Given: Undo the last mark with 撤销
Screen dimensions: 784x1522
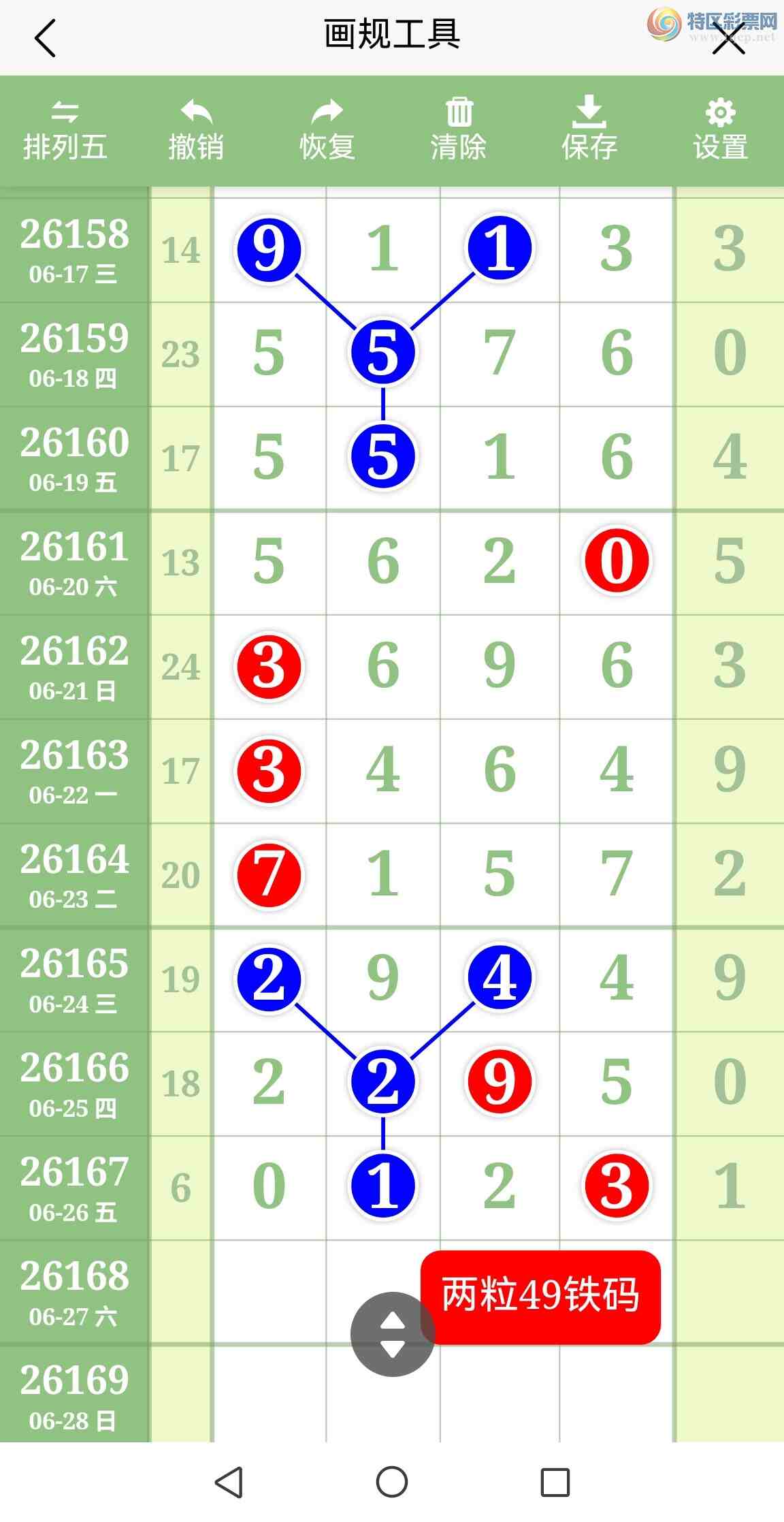Looking at the screenshot, I should (x=196, y=131).
